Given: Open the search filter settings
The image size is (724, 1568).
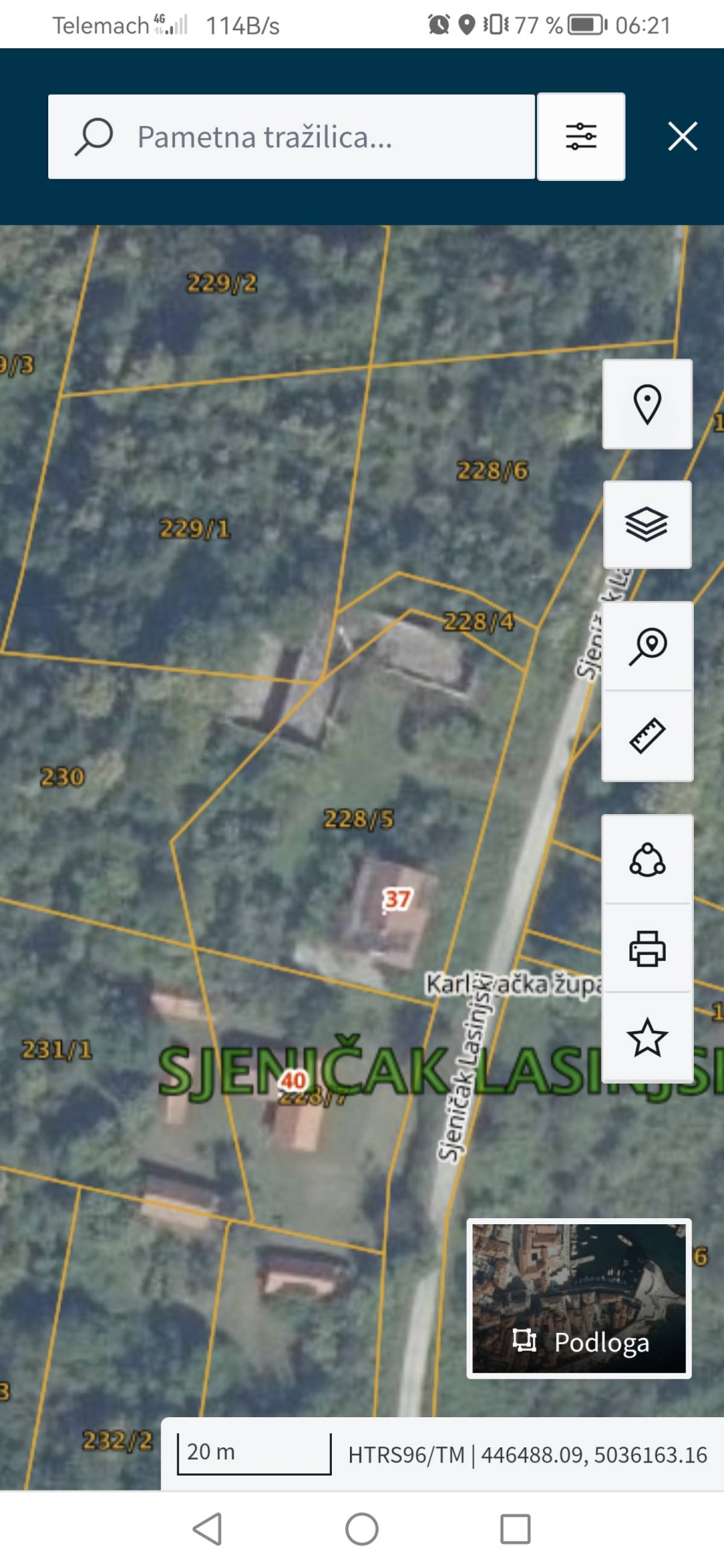Looking at the screenshot, I should coord(581,136).
